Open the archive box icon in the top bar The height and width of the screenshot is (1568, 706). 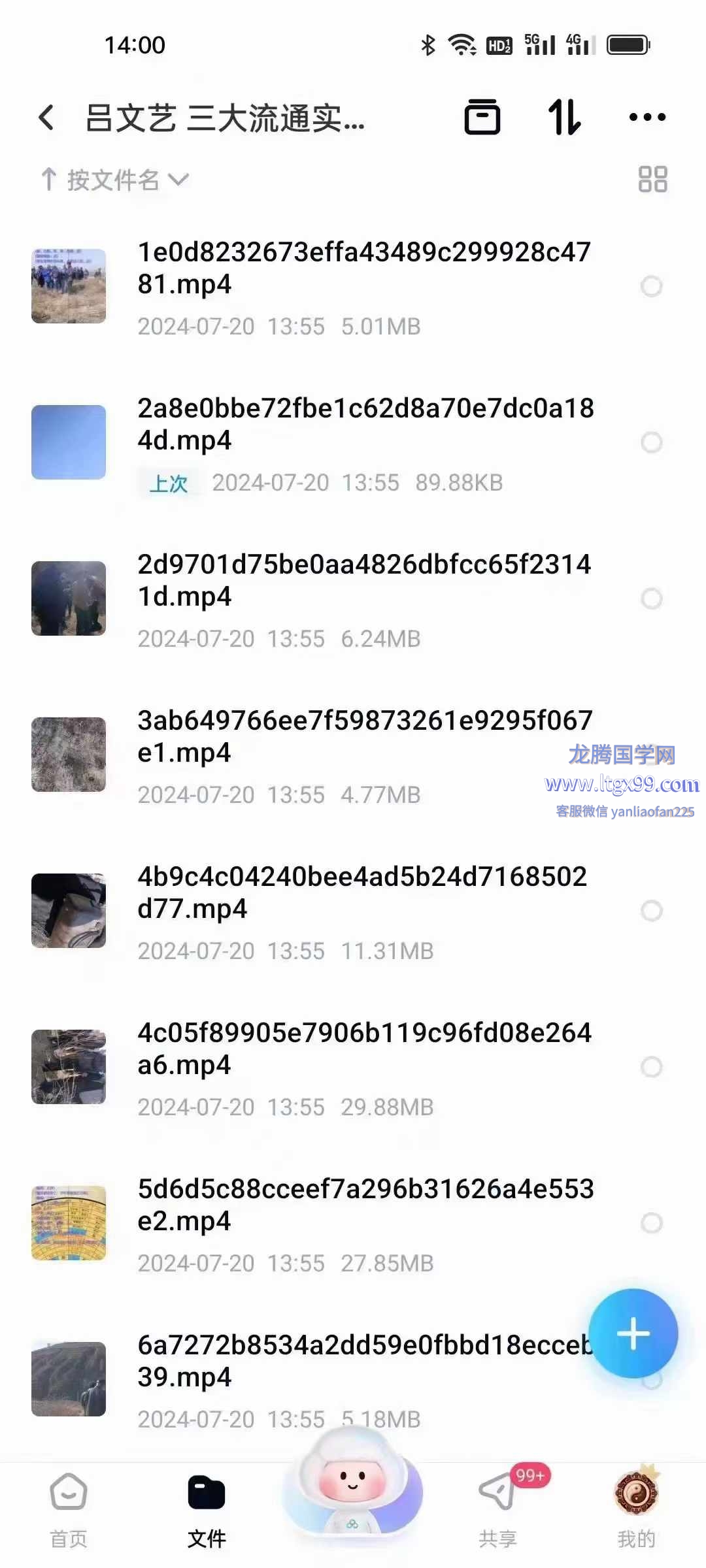[x=482, y=118]
